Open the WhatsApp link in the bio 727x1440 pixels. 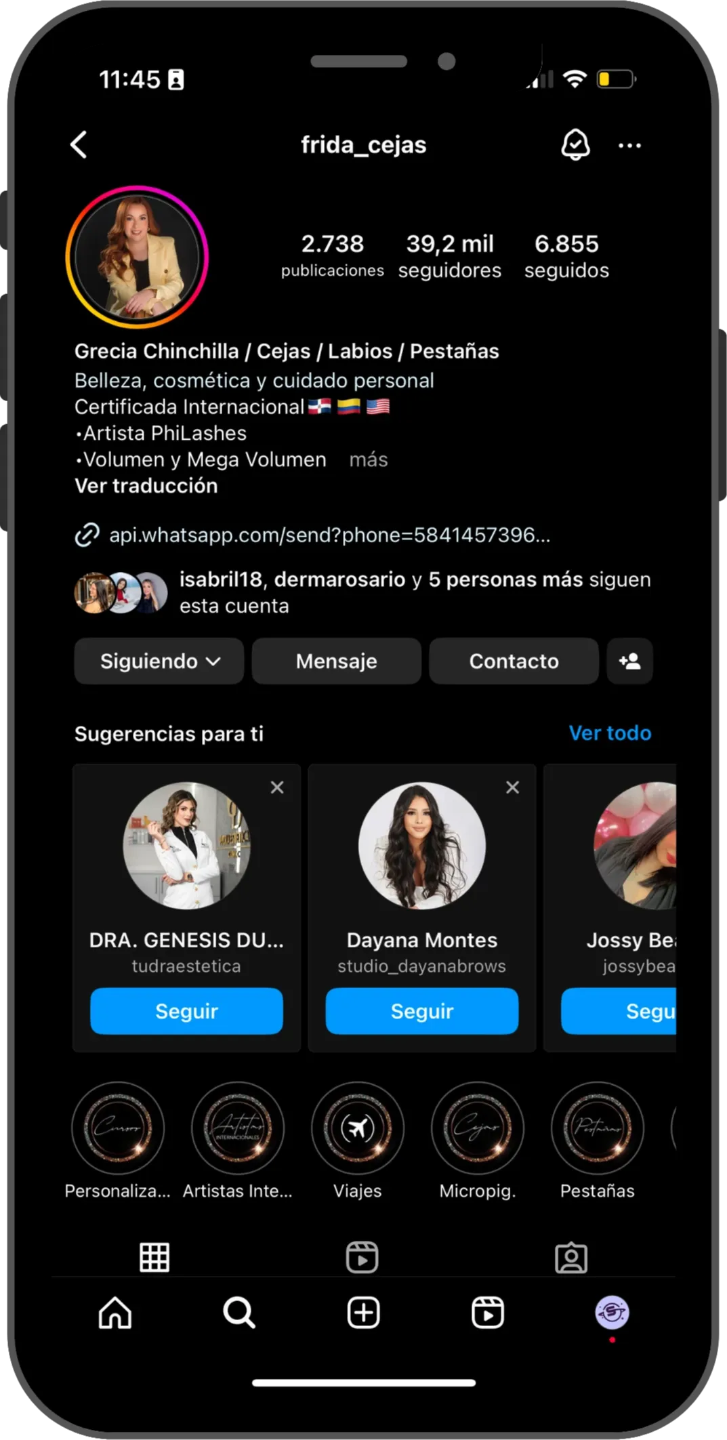(x=328, y=535)
